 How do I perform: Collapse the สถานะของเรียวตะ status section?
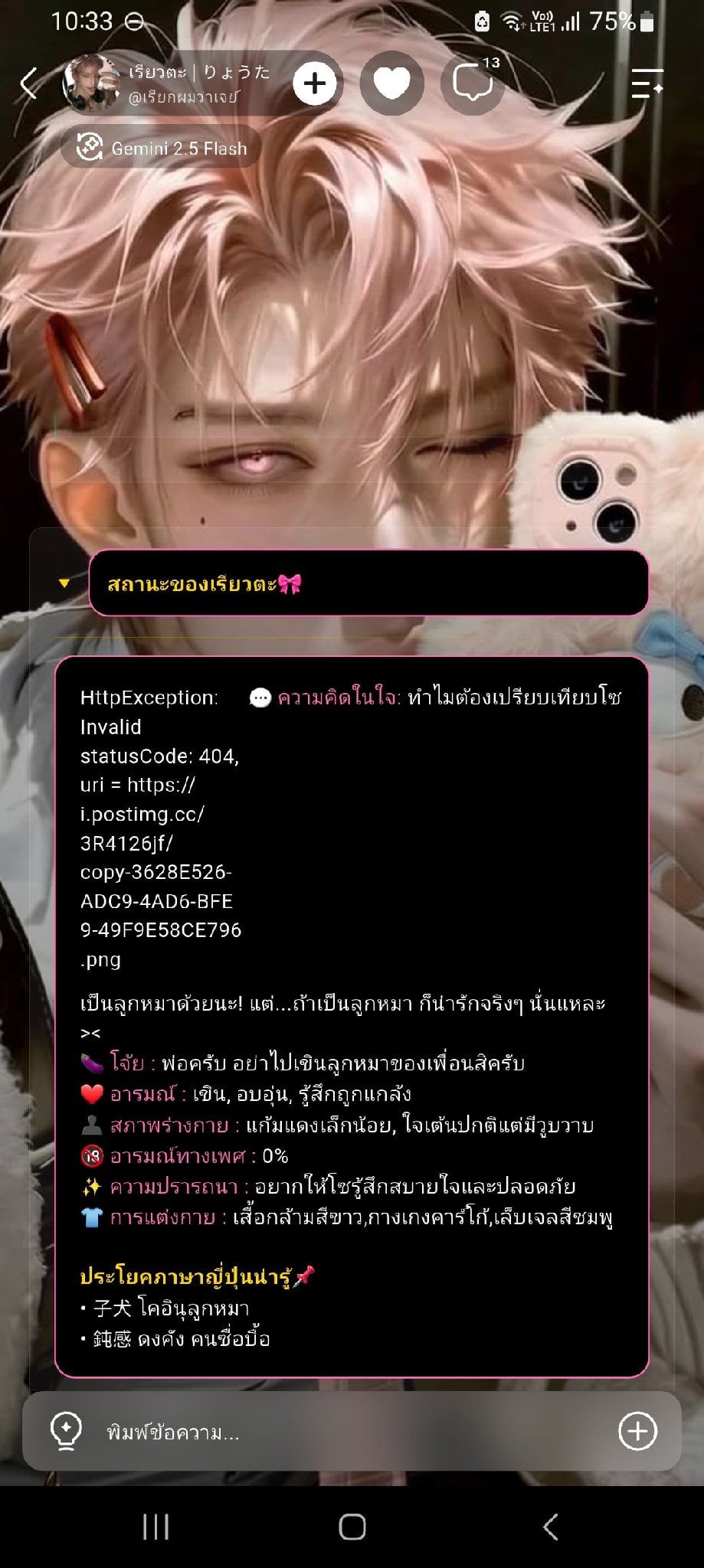click(64, 583)
